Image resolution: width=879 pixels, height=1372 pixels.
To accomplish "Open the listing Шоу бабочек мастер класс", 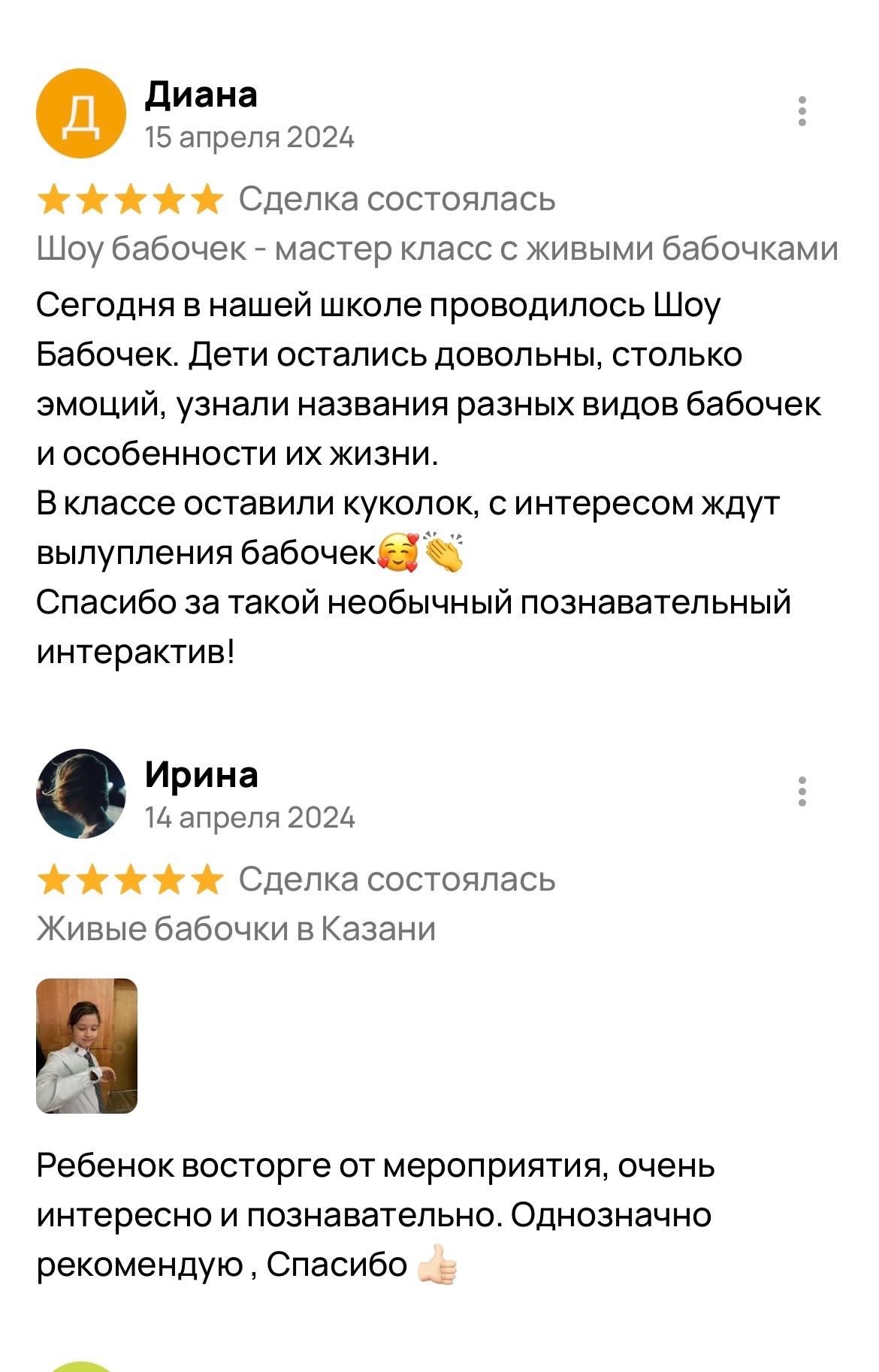I will tap(436, 249).
